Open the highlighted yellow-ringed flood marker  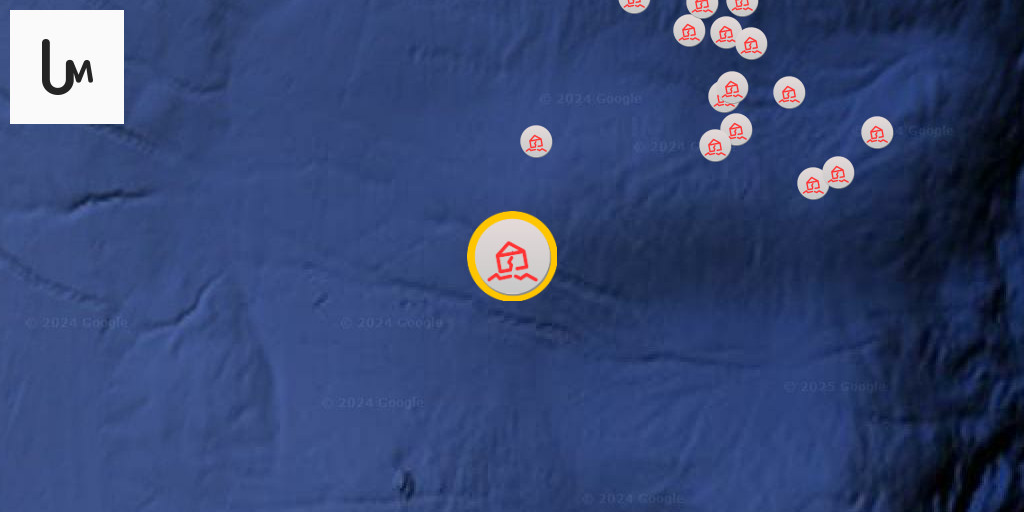512,257
